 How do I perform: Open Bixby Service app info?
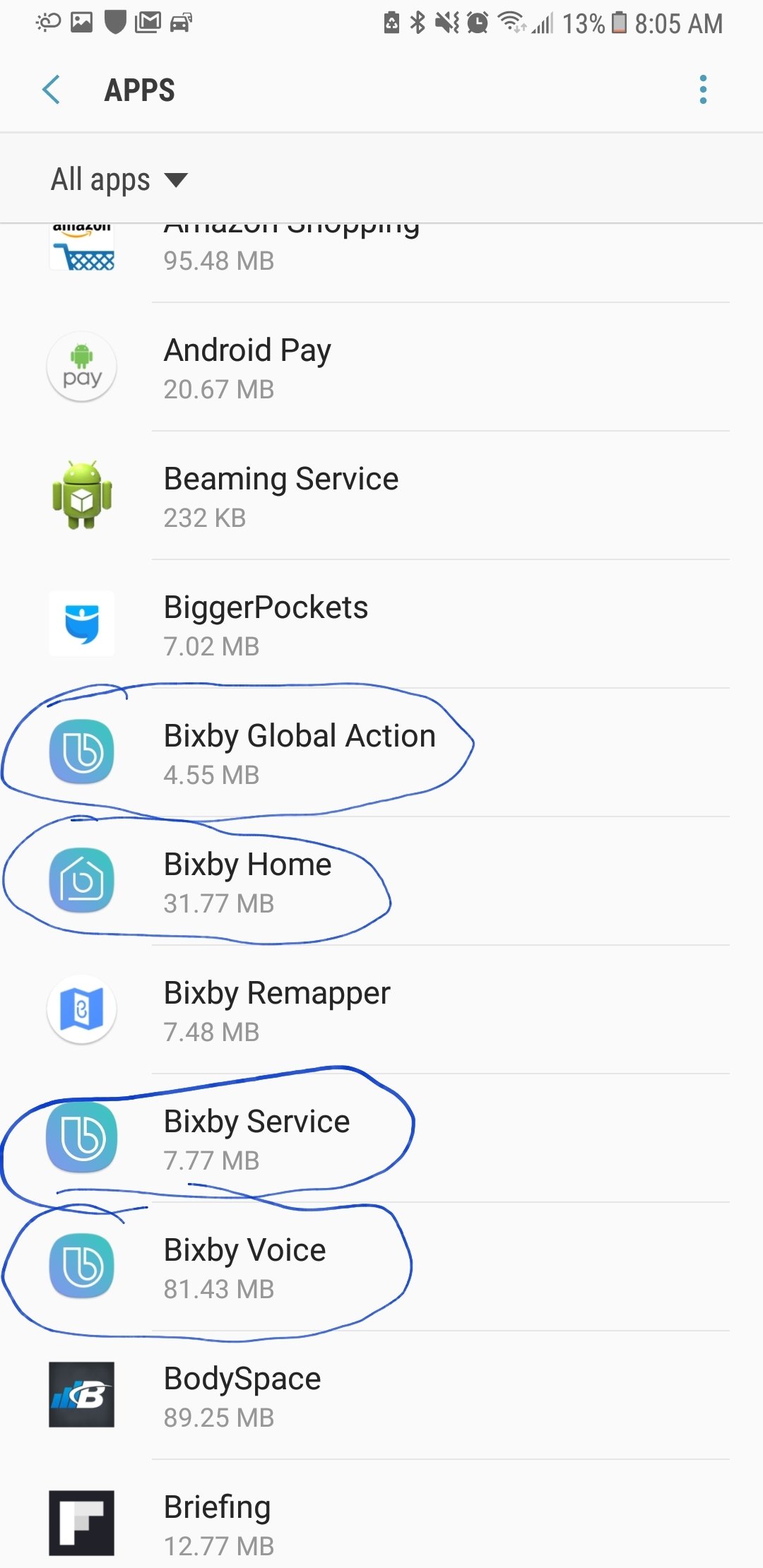tap(381, 1139)
